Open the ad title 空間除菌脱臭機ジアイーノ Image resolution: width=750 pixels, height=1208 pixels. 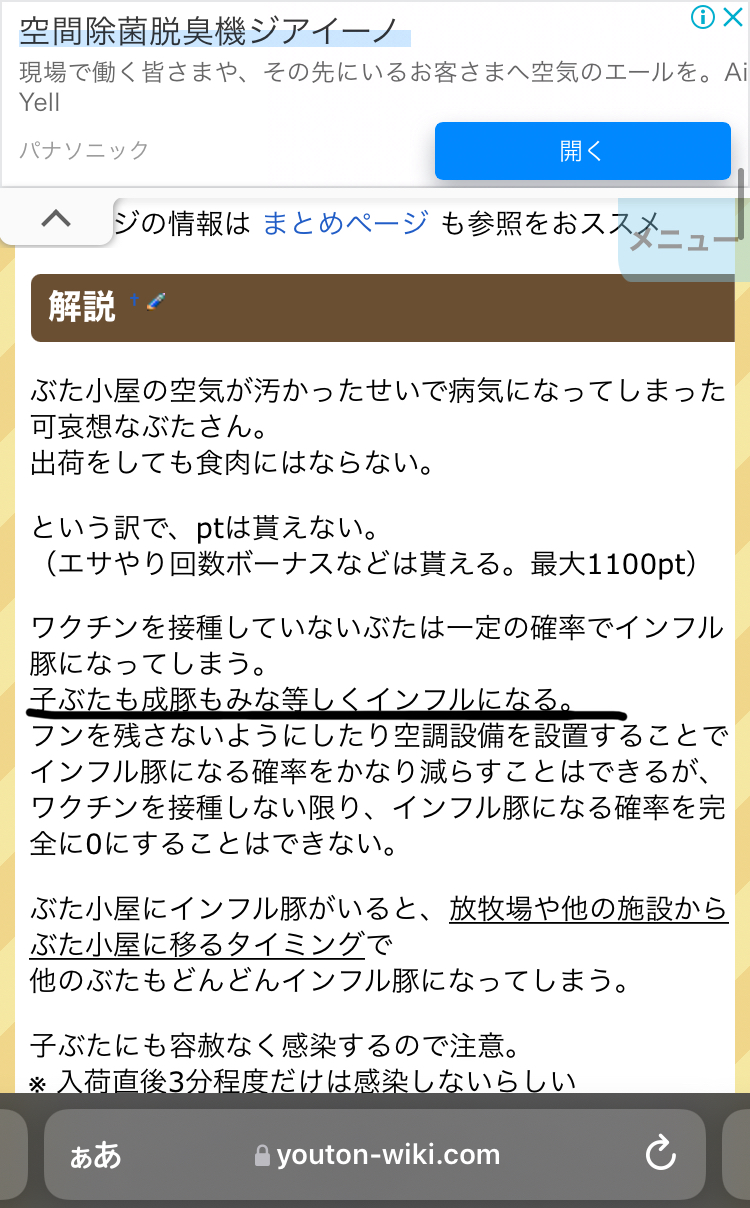pos(214,35)
